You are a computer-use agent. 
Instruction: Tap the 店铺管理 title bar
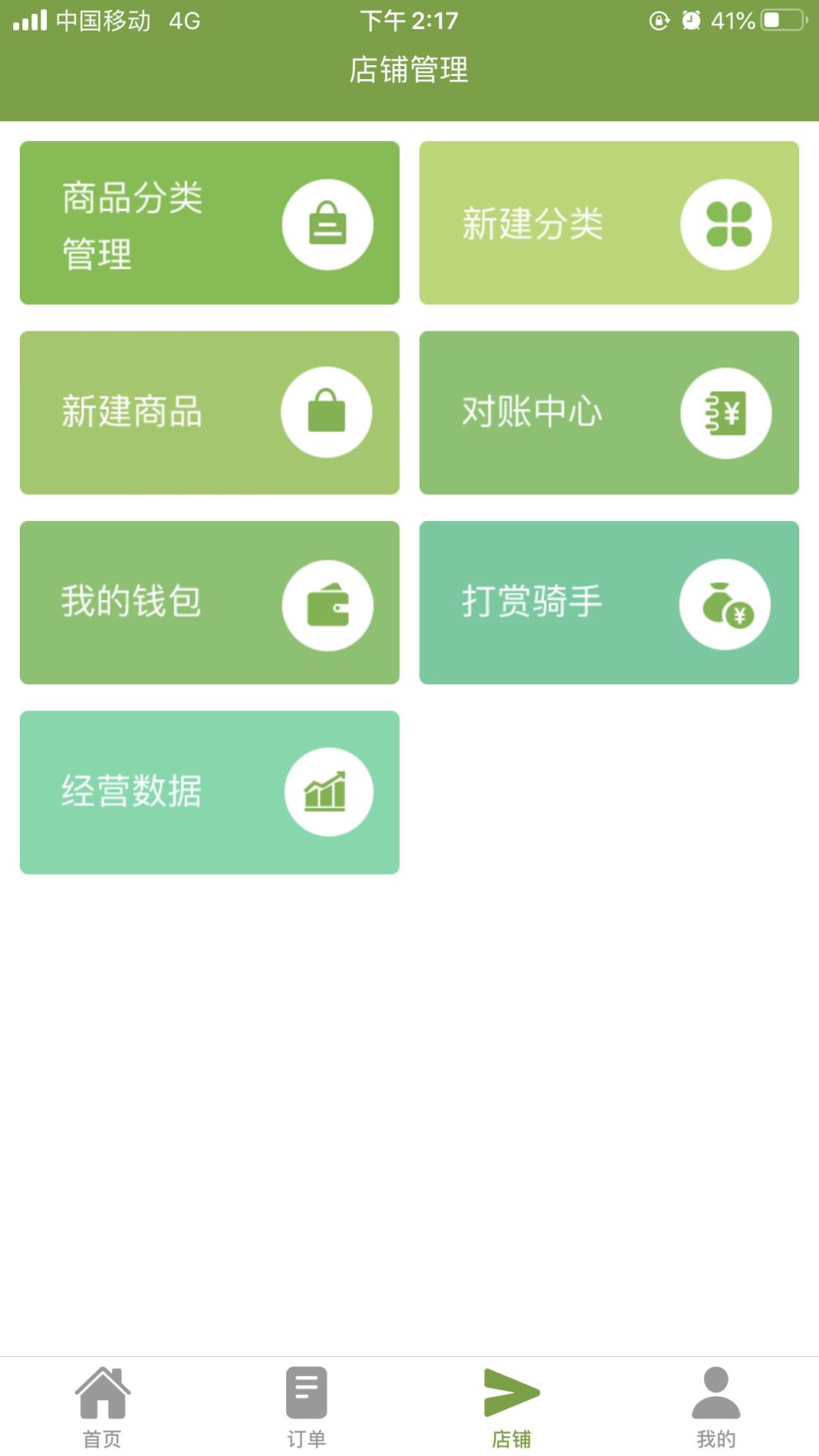pos(409,73)
